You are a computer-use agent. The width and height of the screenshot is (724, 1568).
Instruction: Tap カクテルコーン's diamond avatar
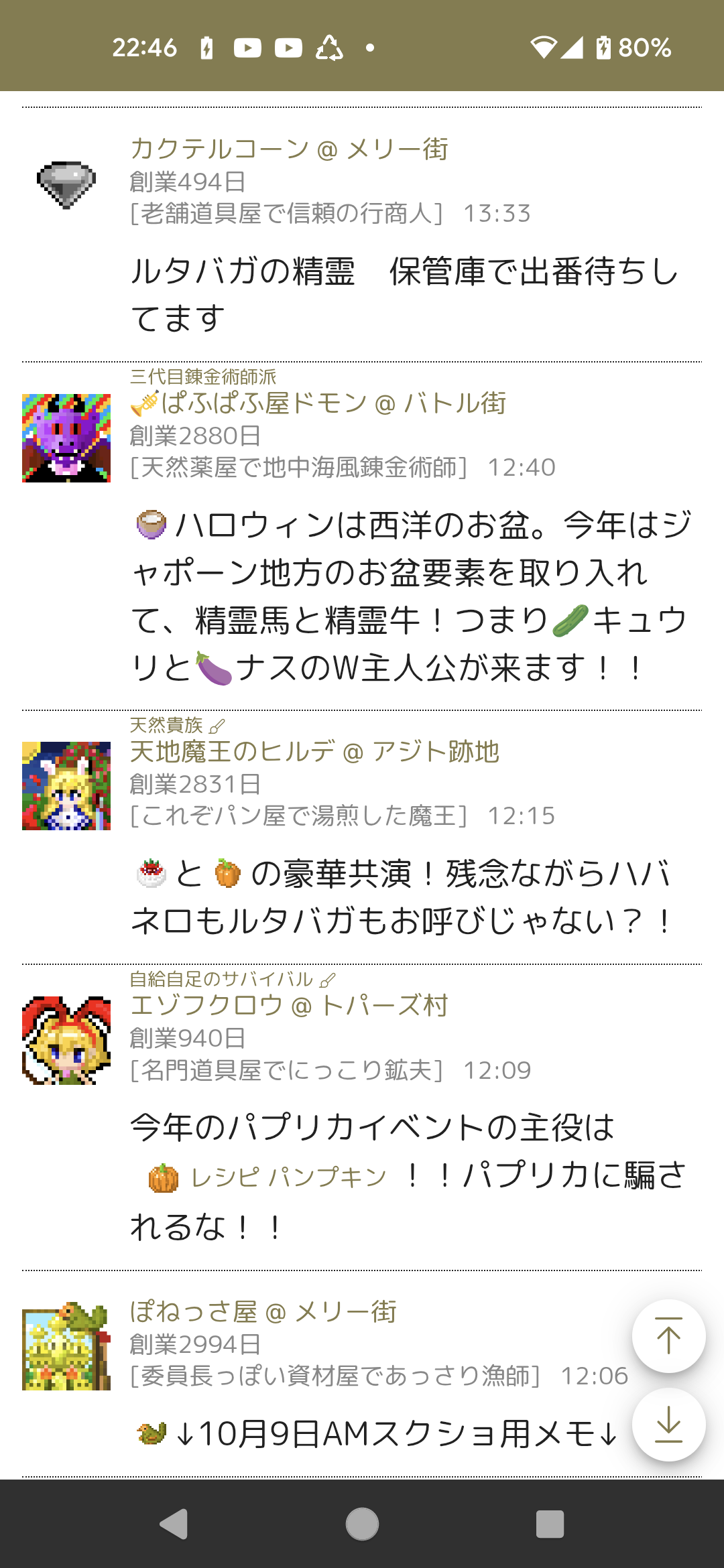(x=66, y=184)
